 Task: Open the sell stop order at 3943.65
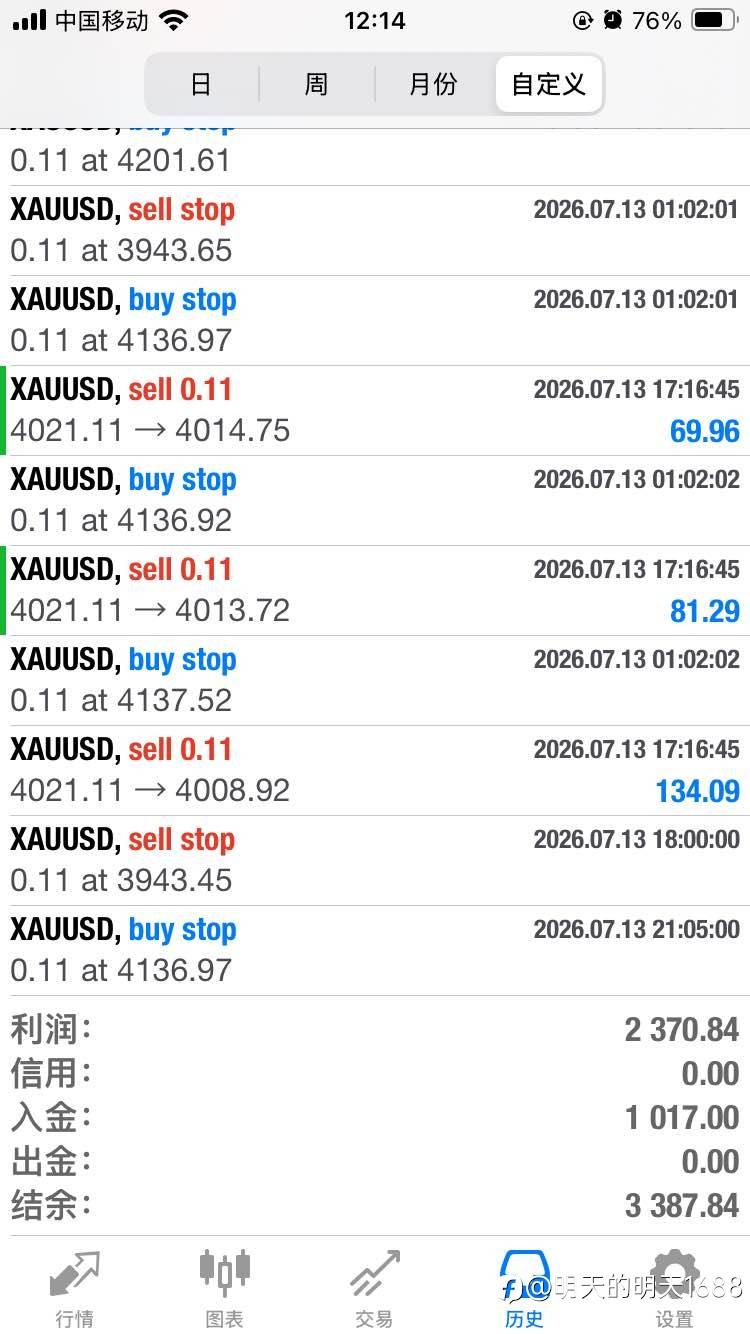(x=375, y=231)
